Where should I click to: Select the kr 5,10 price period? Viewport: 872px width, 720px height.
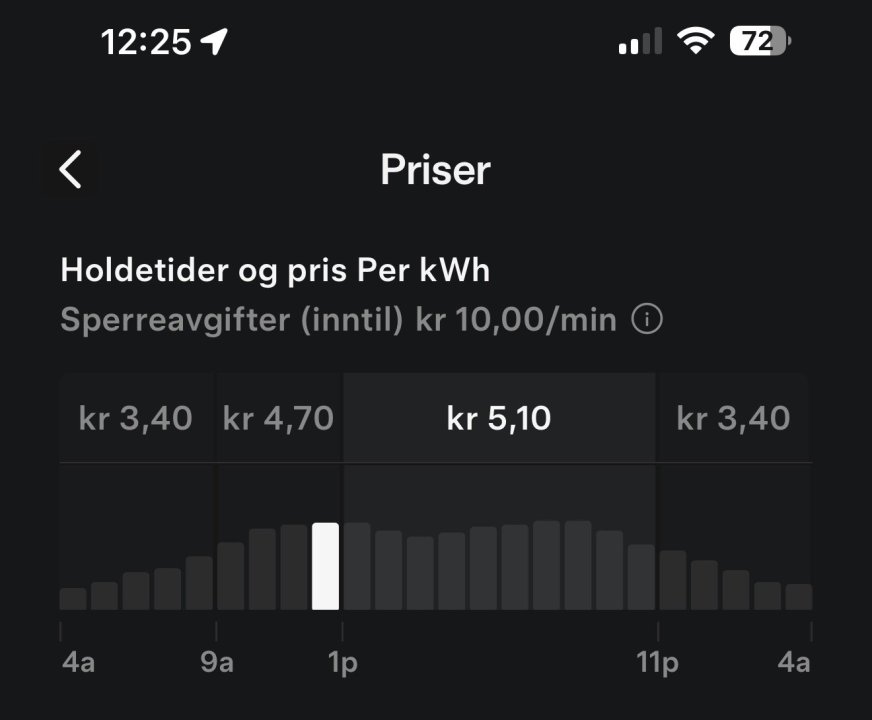(x=498, y=418)
